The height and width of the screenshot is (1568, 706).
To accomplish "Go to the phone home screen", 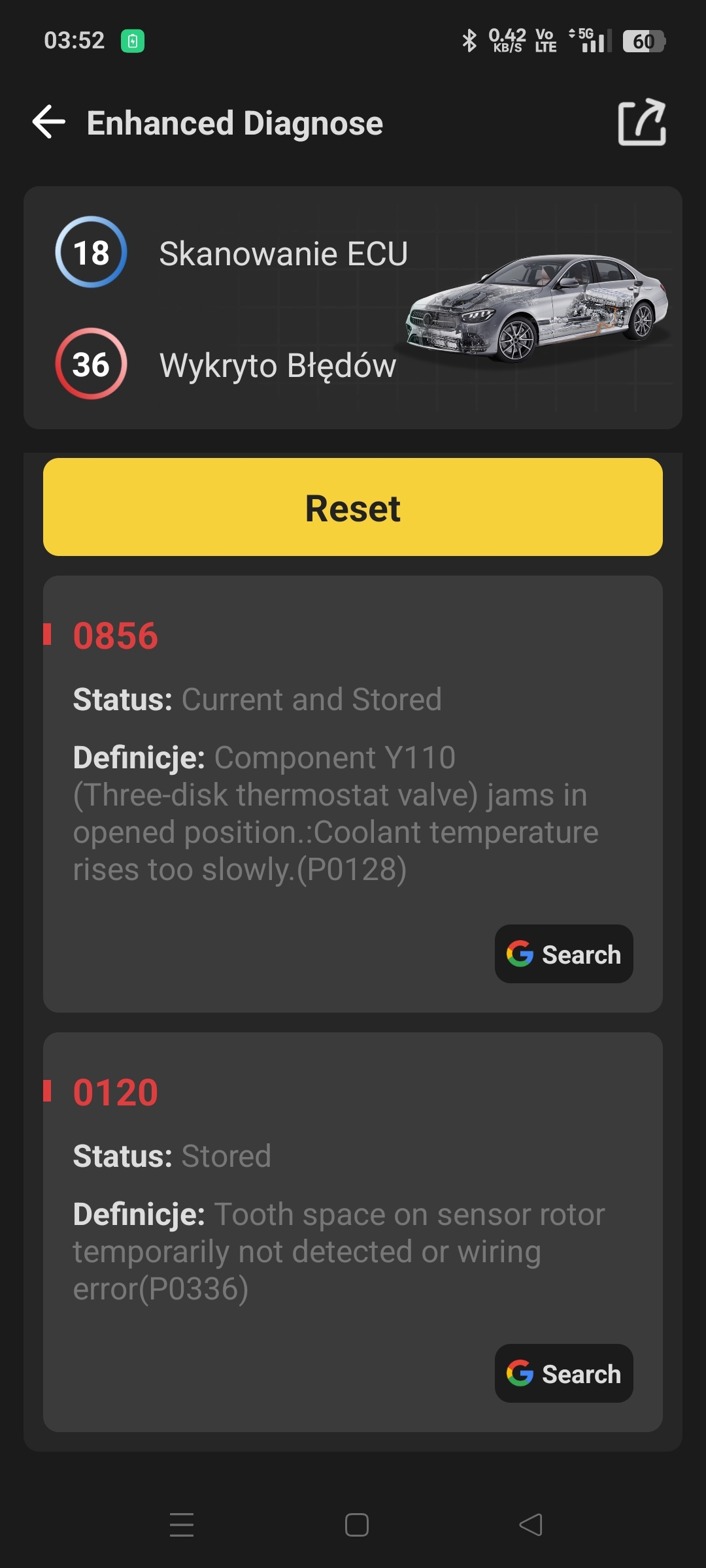I will [x=356, y=1525].
